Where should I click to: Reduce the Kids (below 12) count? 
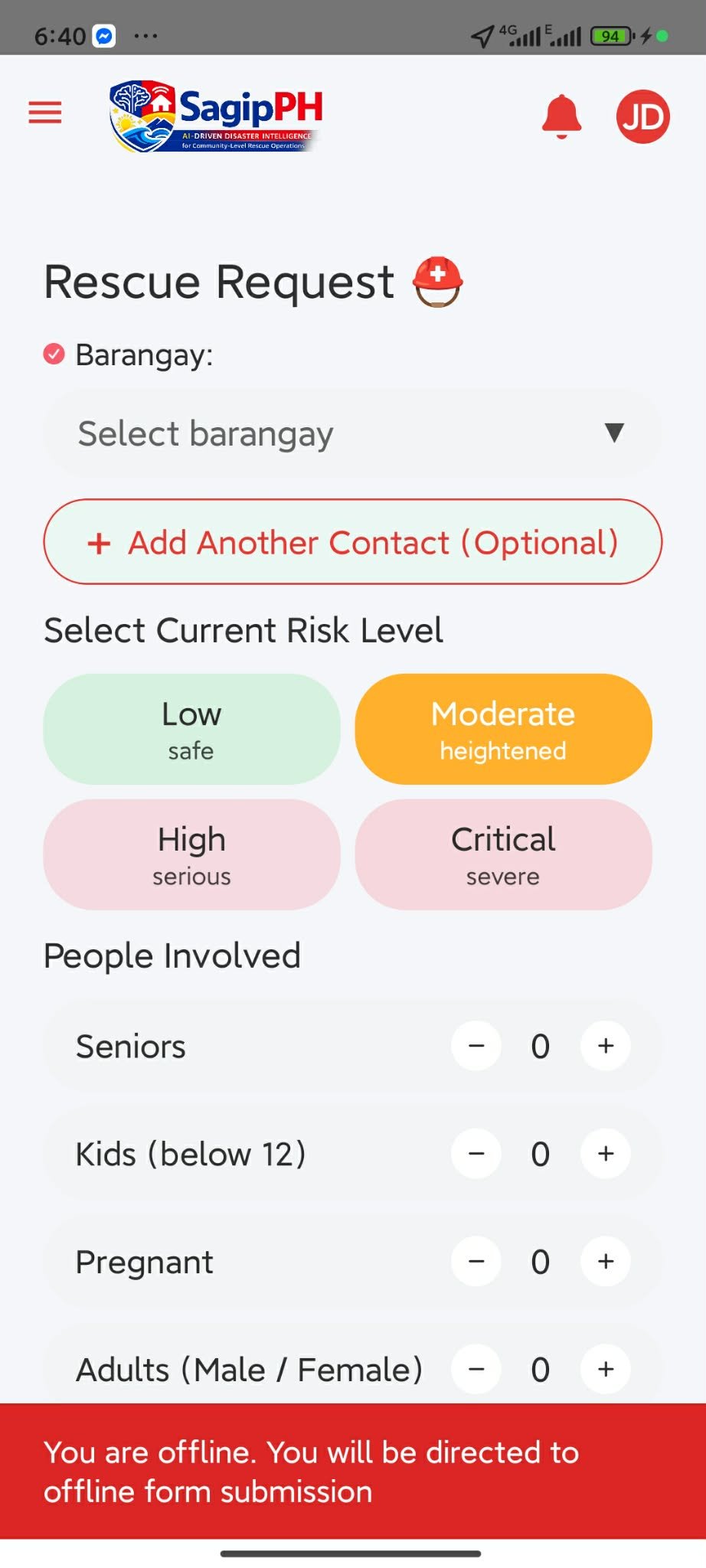[476, 1154]
